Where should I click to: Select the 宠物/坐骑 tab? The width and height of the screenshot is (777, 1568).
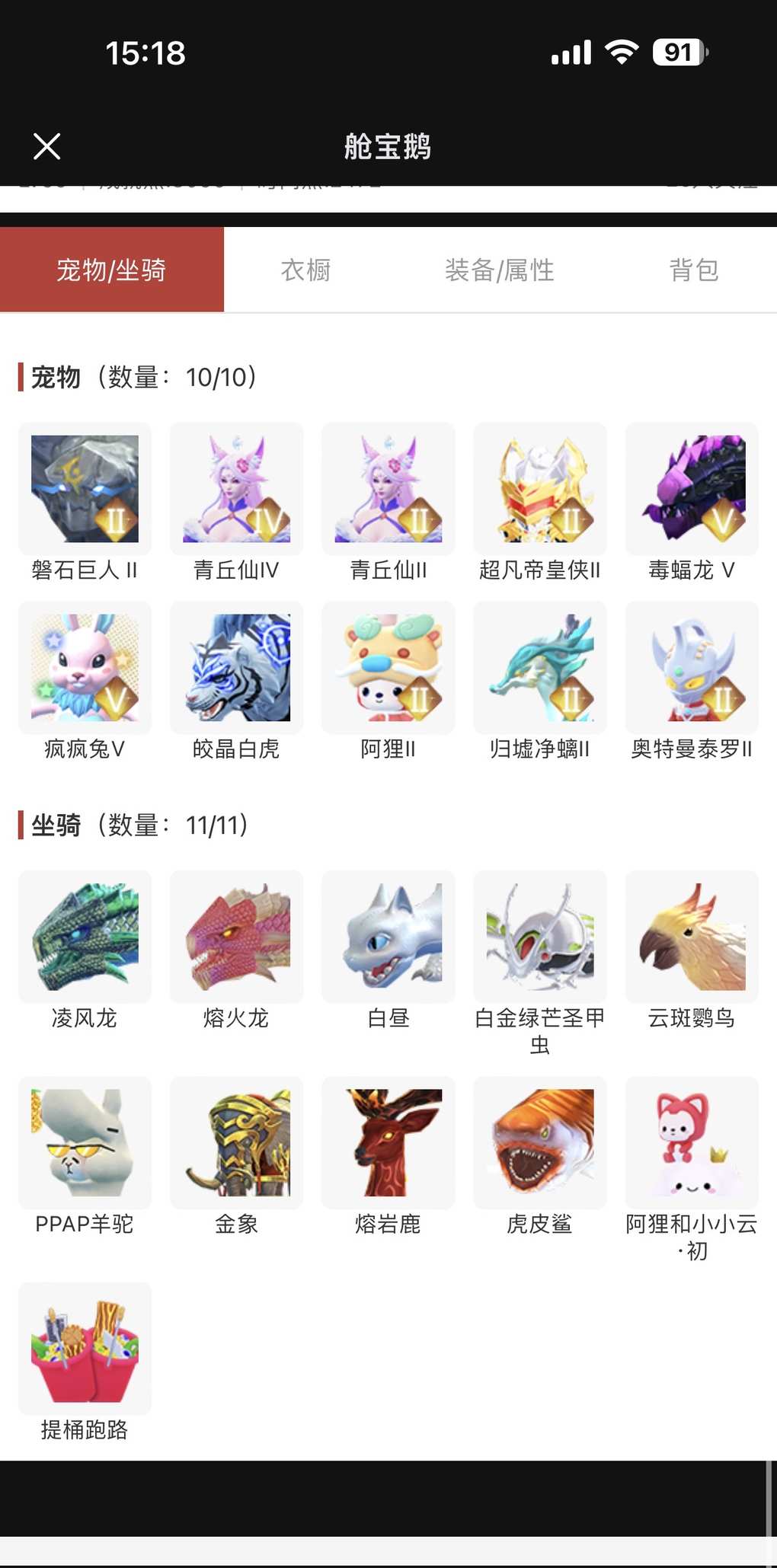tap(111, 270)
